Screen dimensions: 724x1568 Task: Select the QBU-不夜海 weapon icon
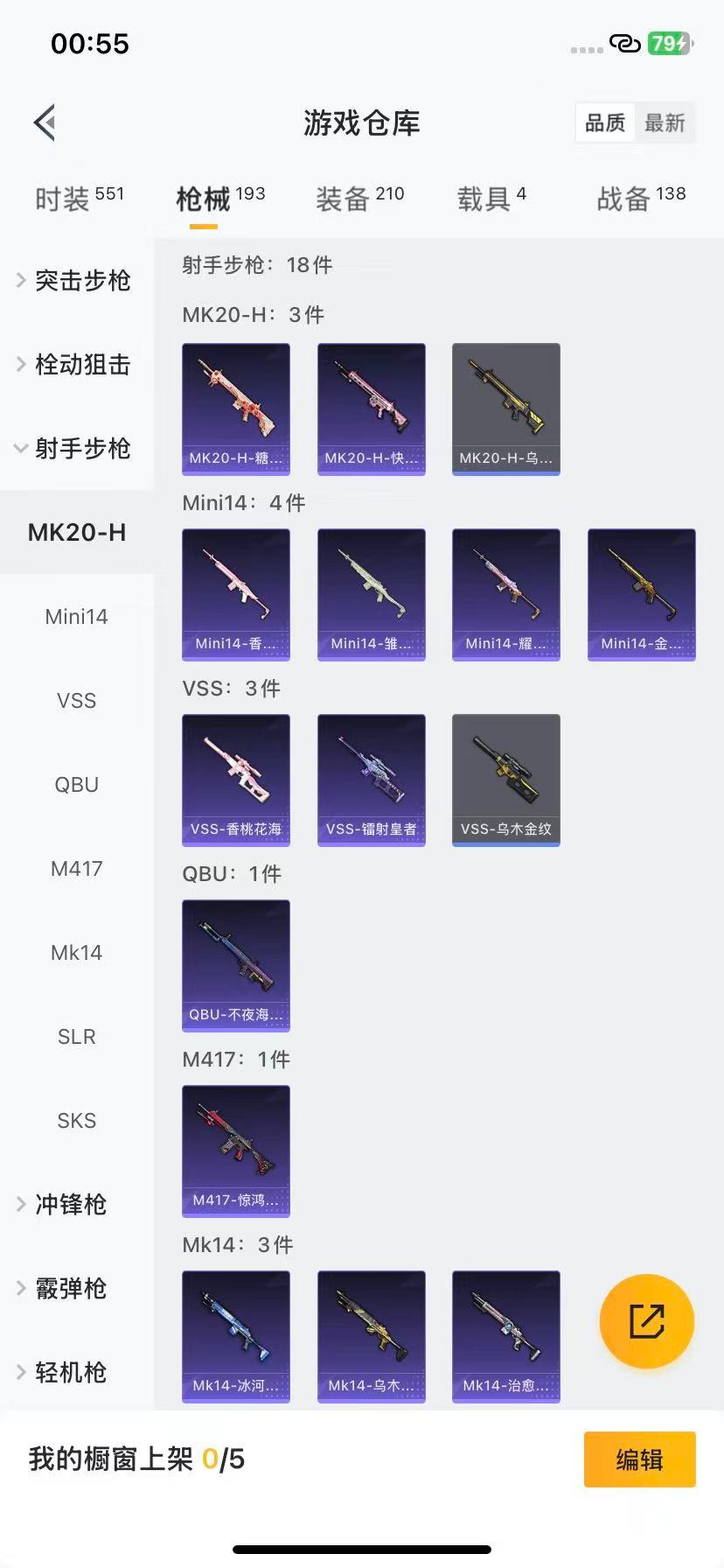pos(235,965)
